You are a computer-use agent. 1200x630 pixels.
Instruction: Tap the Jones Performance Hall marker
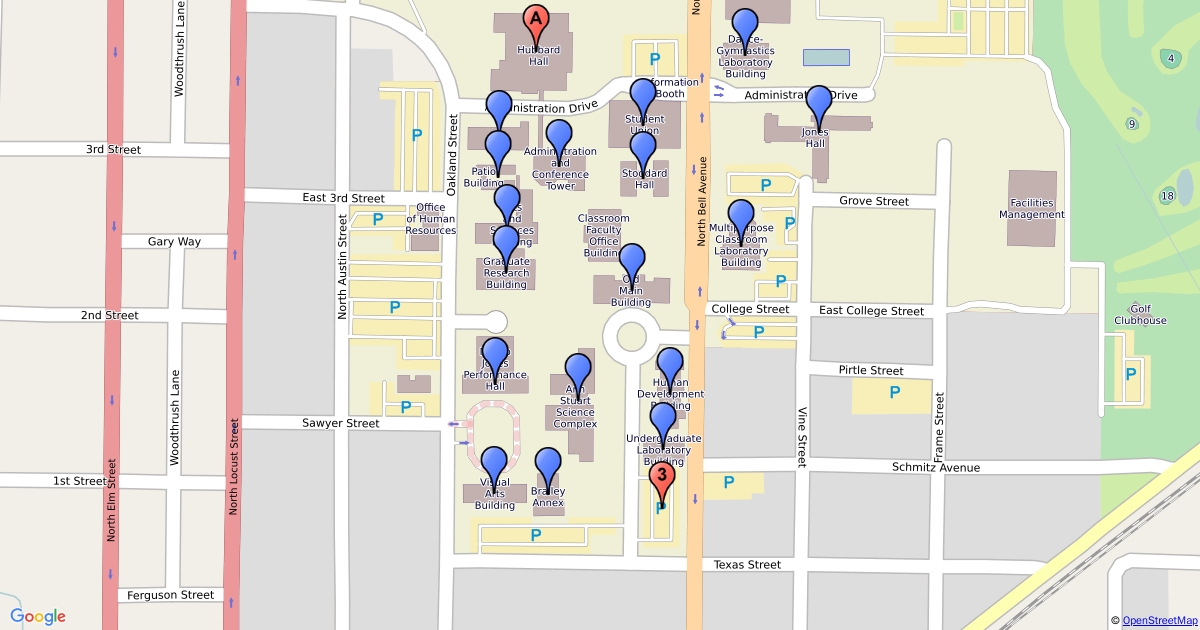[x=497, y=355]
